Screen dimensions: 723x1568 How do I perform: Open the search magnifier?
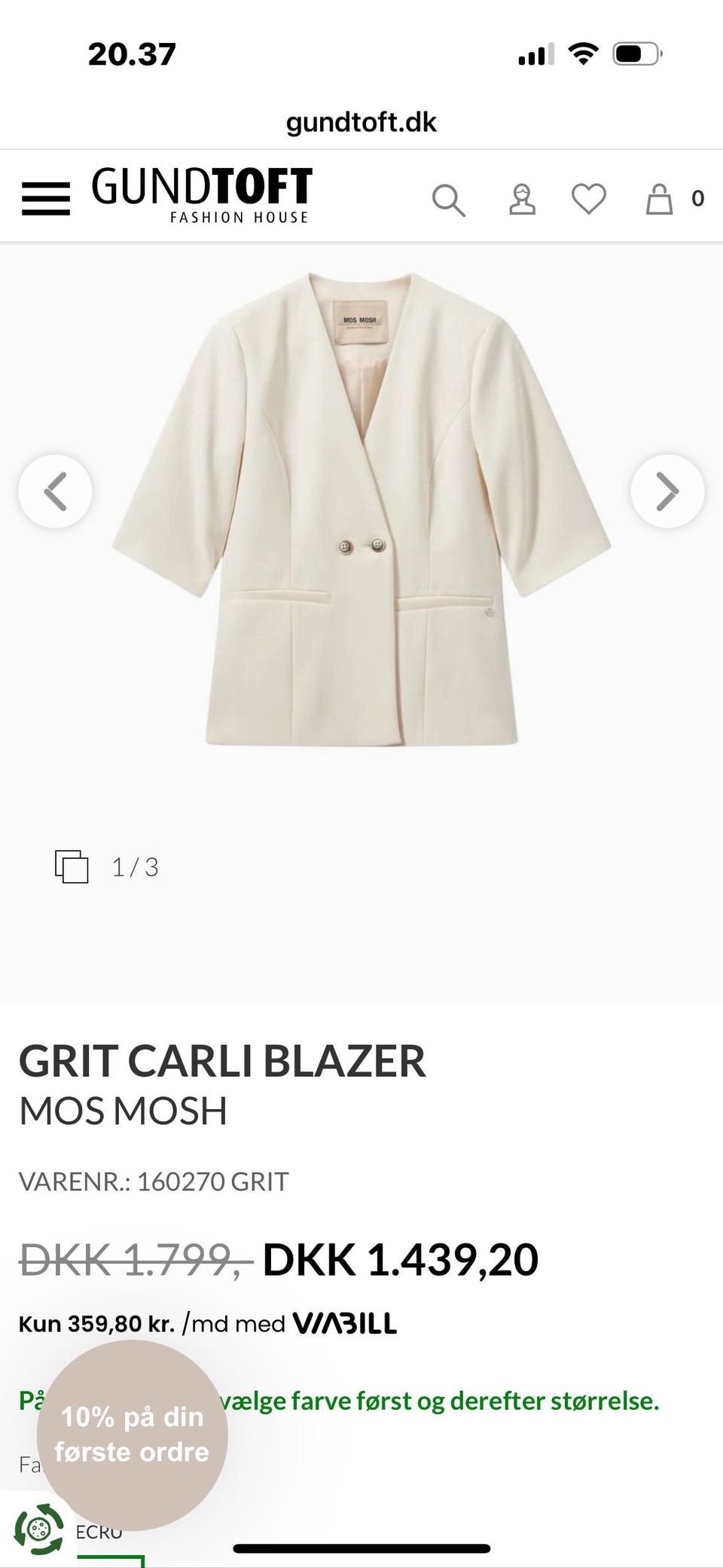448,200
